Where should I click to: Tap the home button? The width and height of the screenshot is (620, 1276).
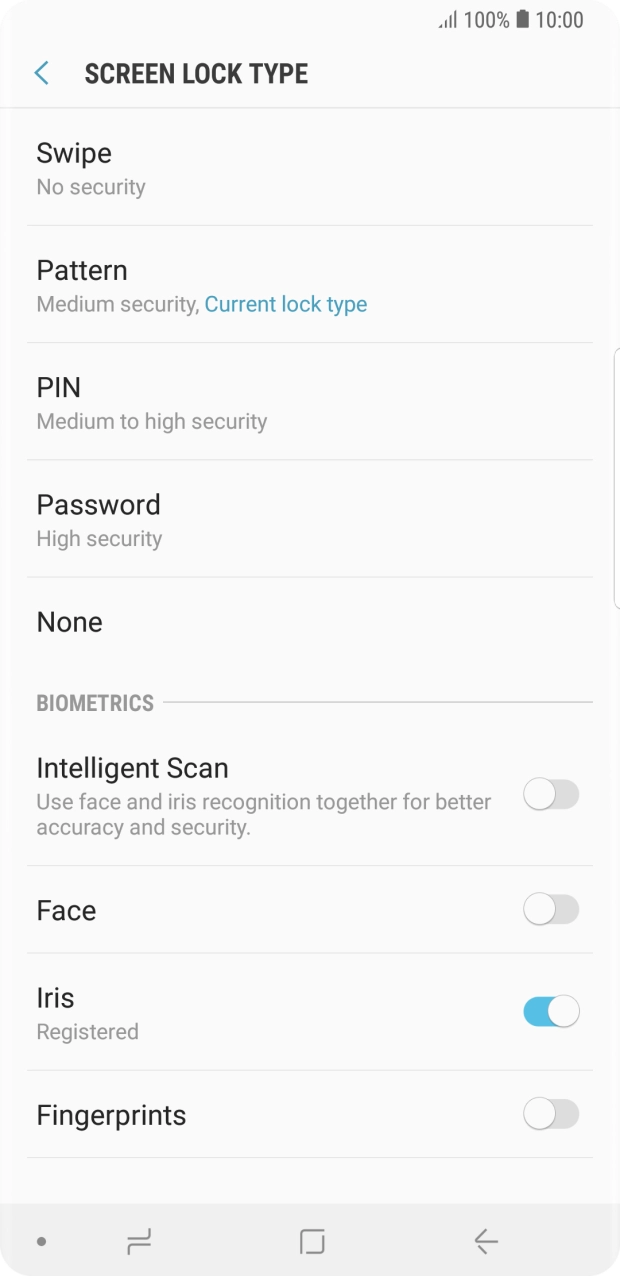pyautogui.click(x=312, y=1242)
